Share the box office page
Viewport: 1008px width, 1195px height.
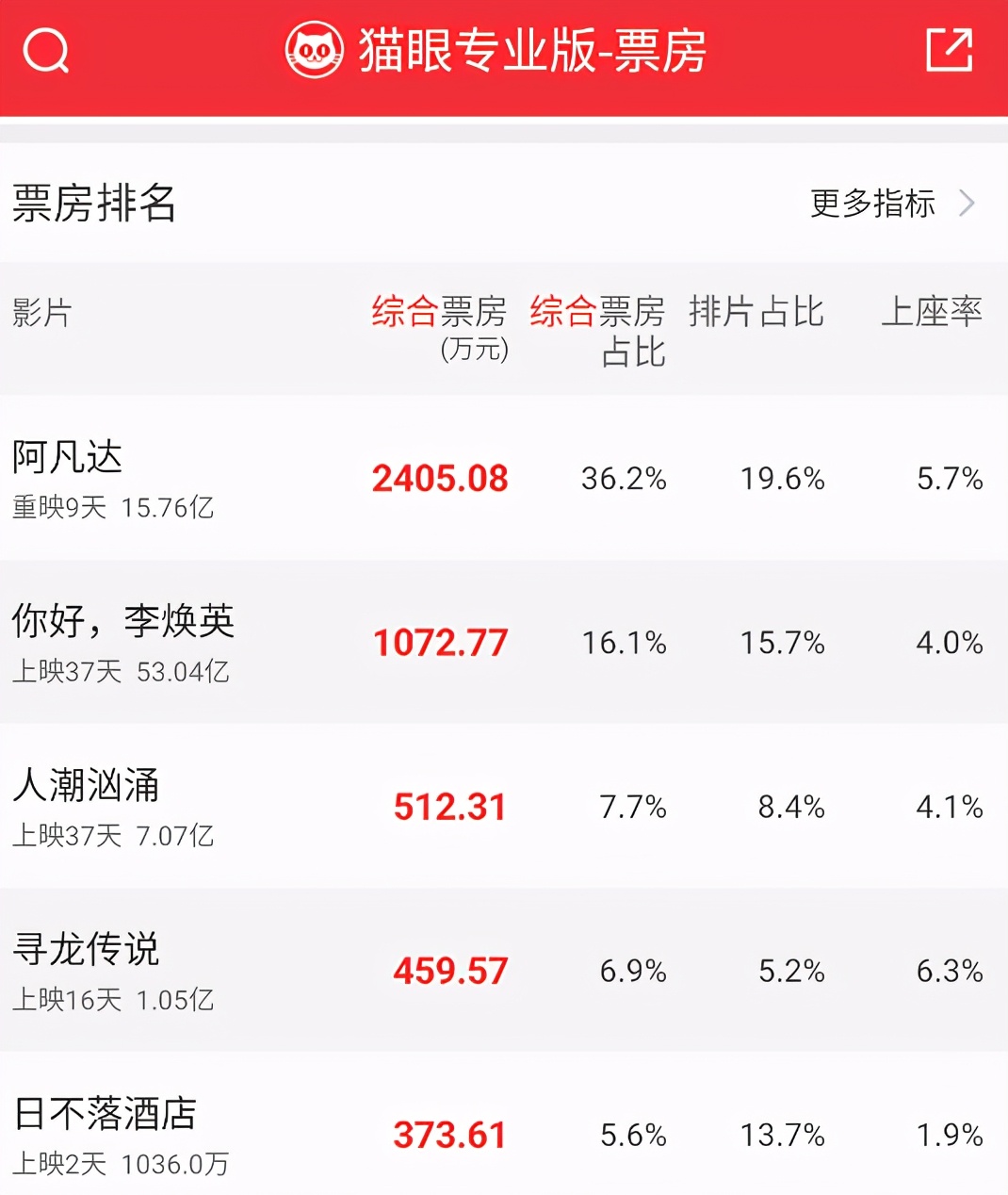coord(948,51)
